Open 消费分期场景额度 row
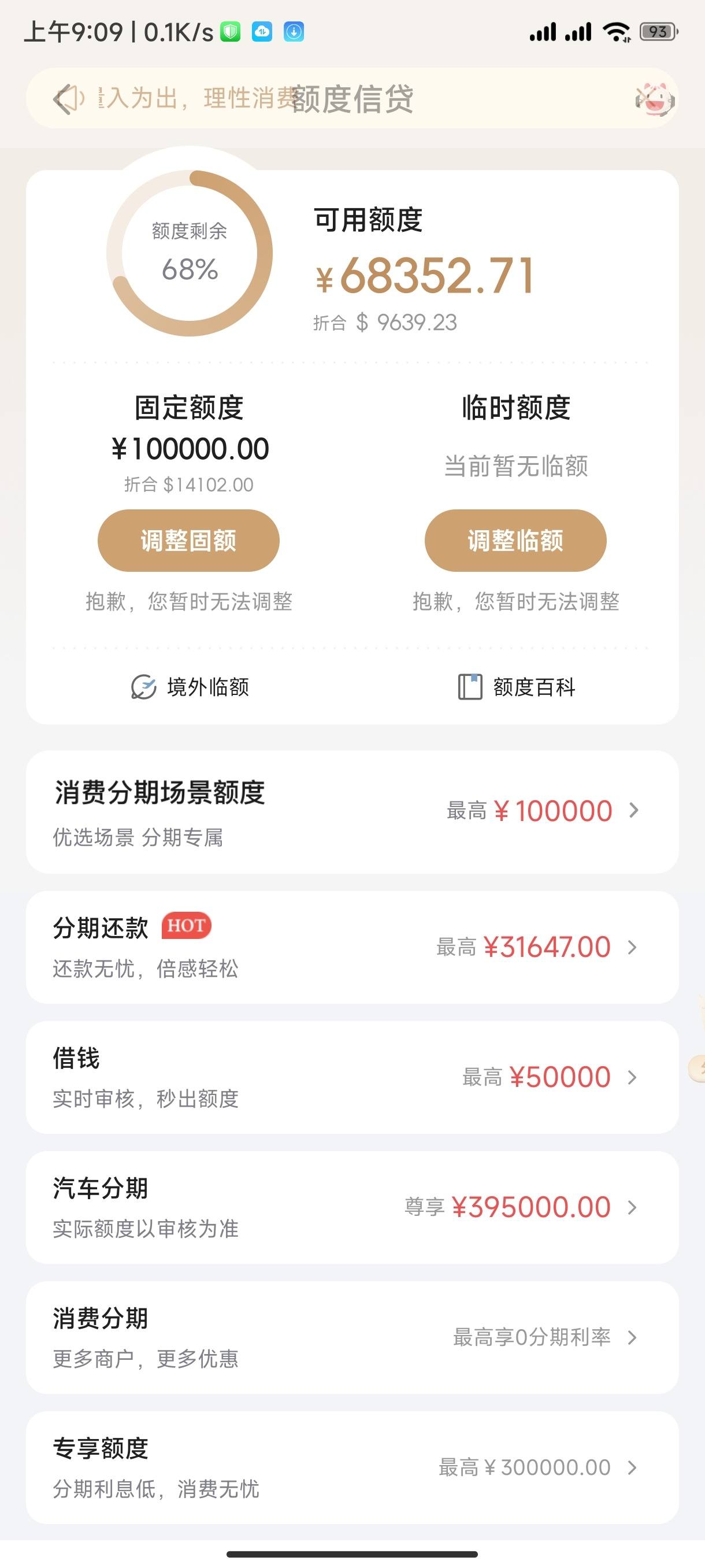 [352, 812]
